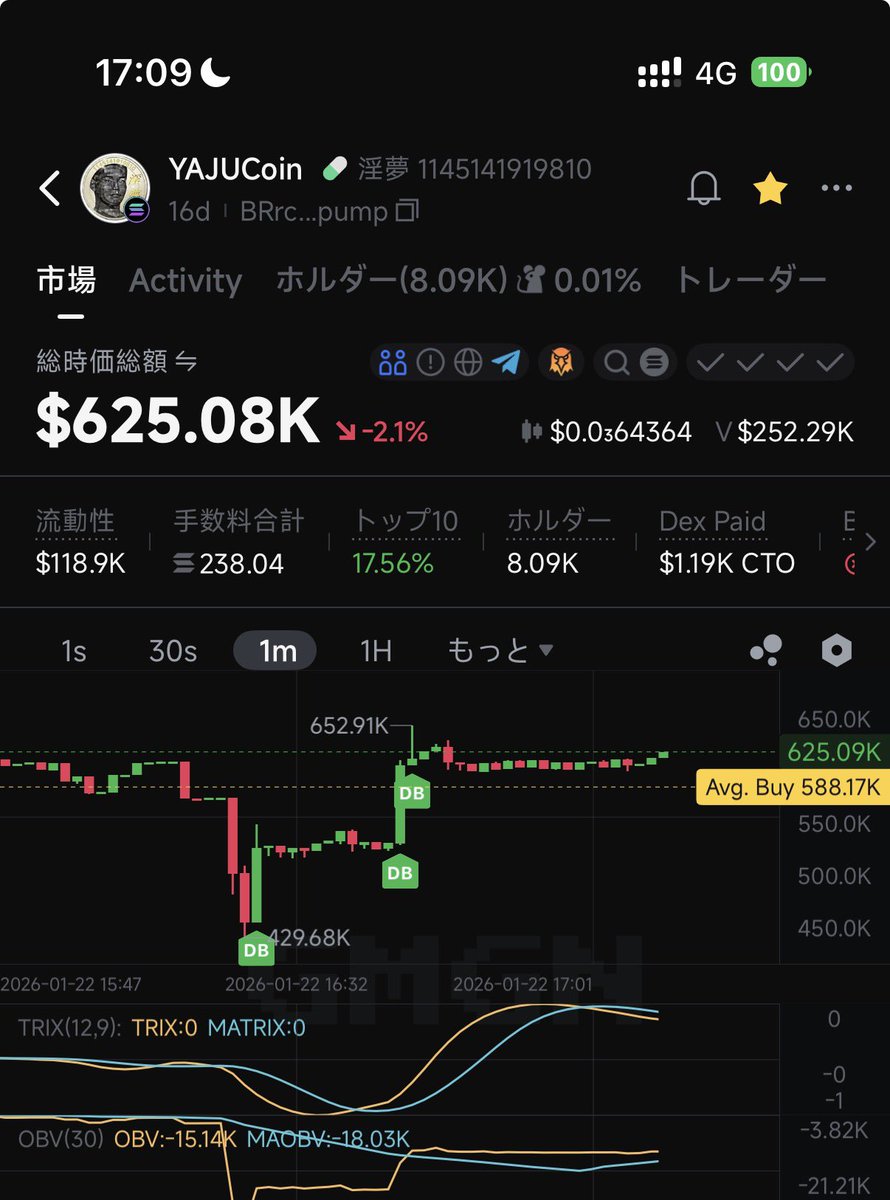The image size is (890, 1200).
Task: Open the ホルダー(8.09K) tab
Action: tap(391, 281)
